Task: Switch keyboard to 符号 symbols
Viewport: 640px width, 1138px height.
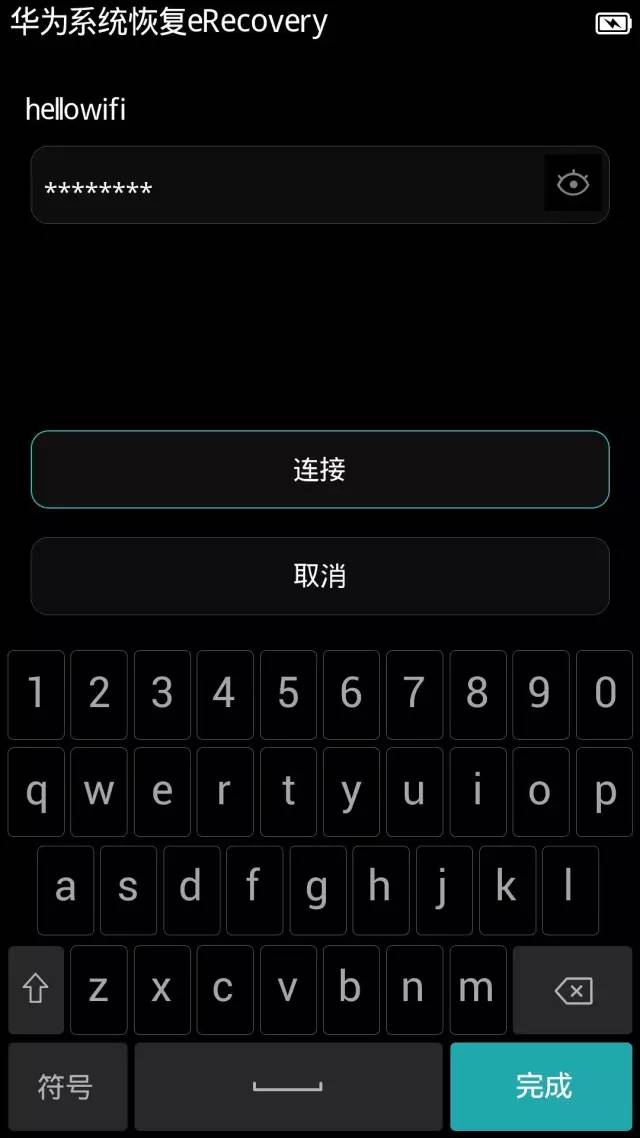Action: [x=67, y=1086]
